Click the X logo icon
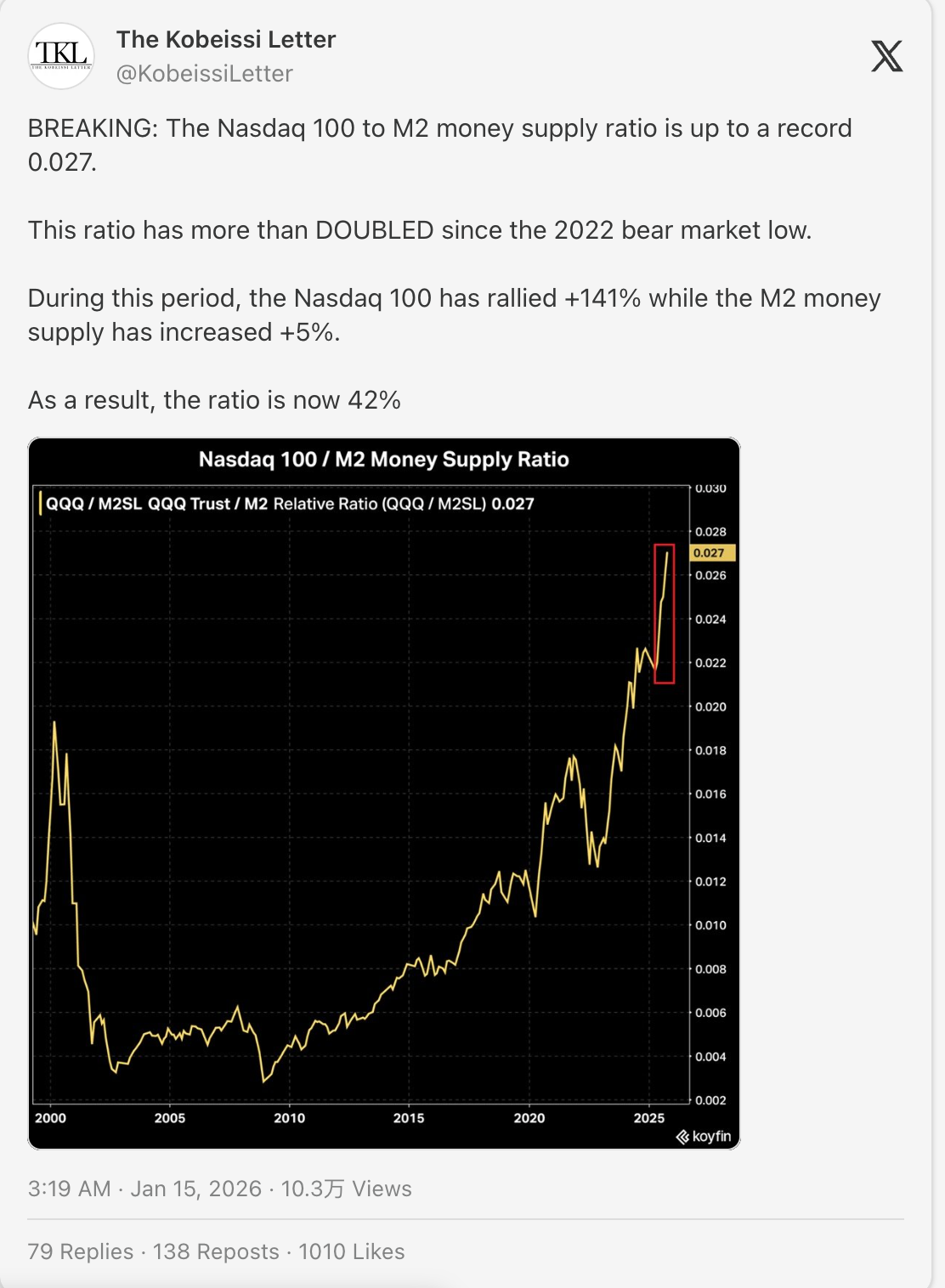Viewport: 945px width, 1288px height. (x=886, y=58)
